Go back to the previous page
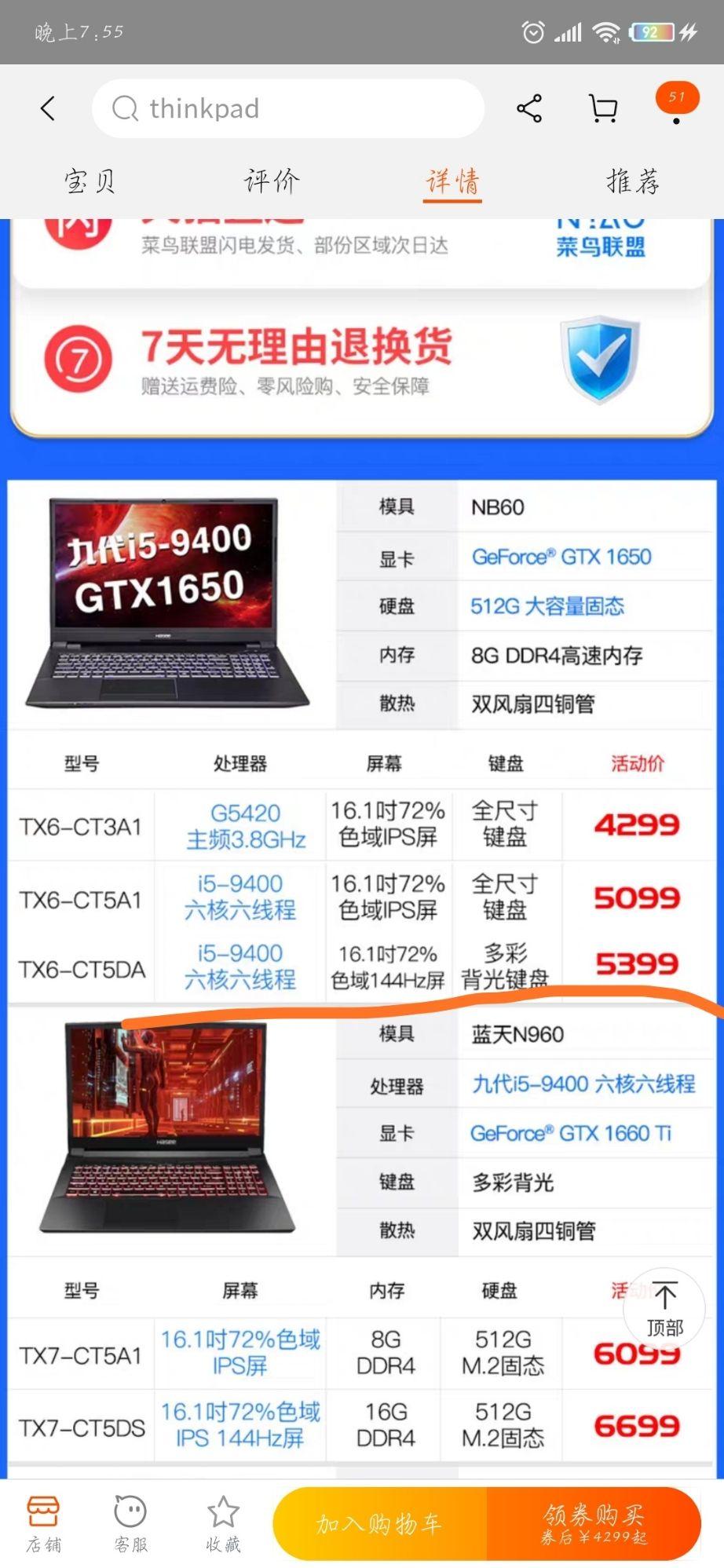This screenshot has height=1568, width=724. [x=48, y=108]
